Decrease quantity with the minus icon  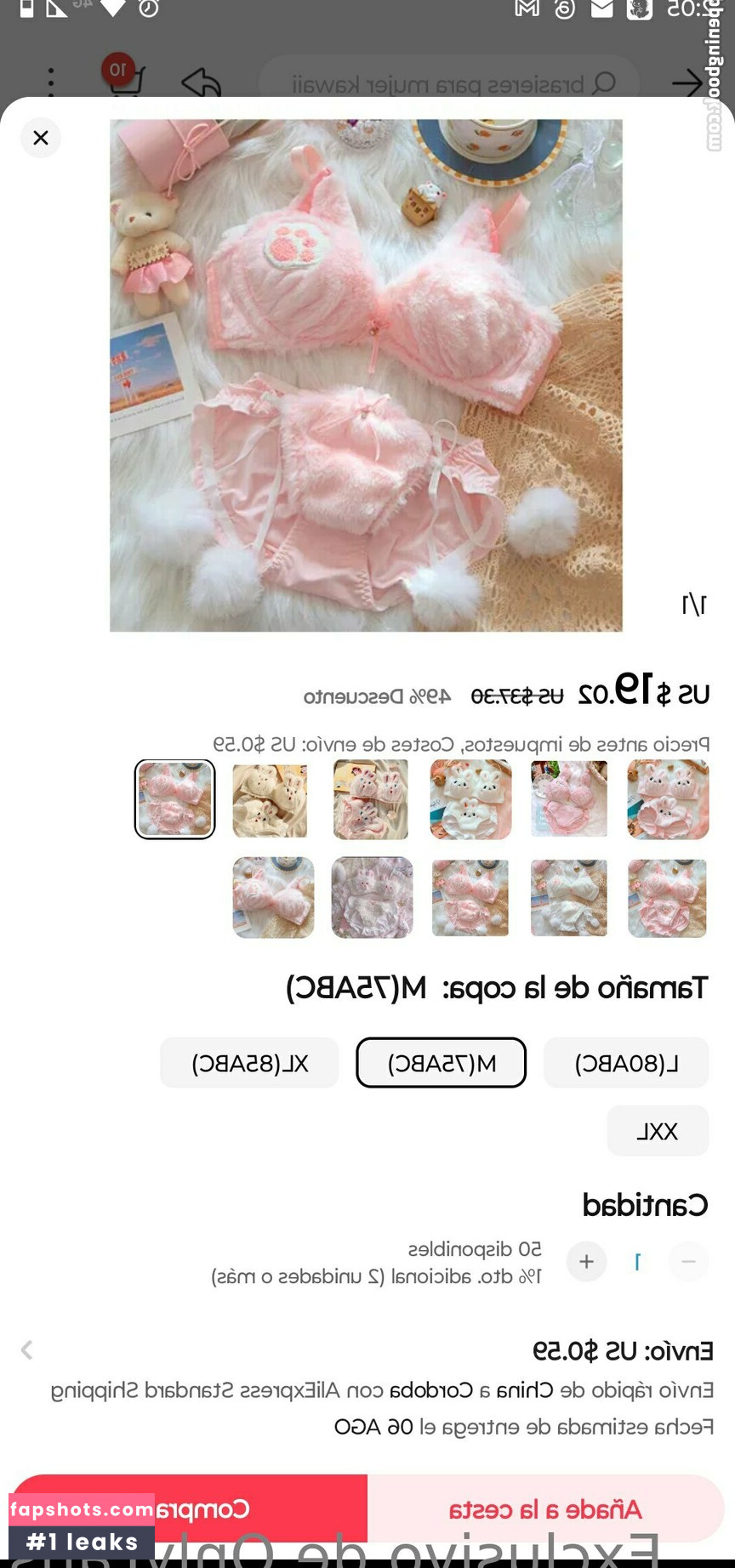pyautogui.click(x=688, y=1262)
